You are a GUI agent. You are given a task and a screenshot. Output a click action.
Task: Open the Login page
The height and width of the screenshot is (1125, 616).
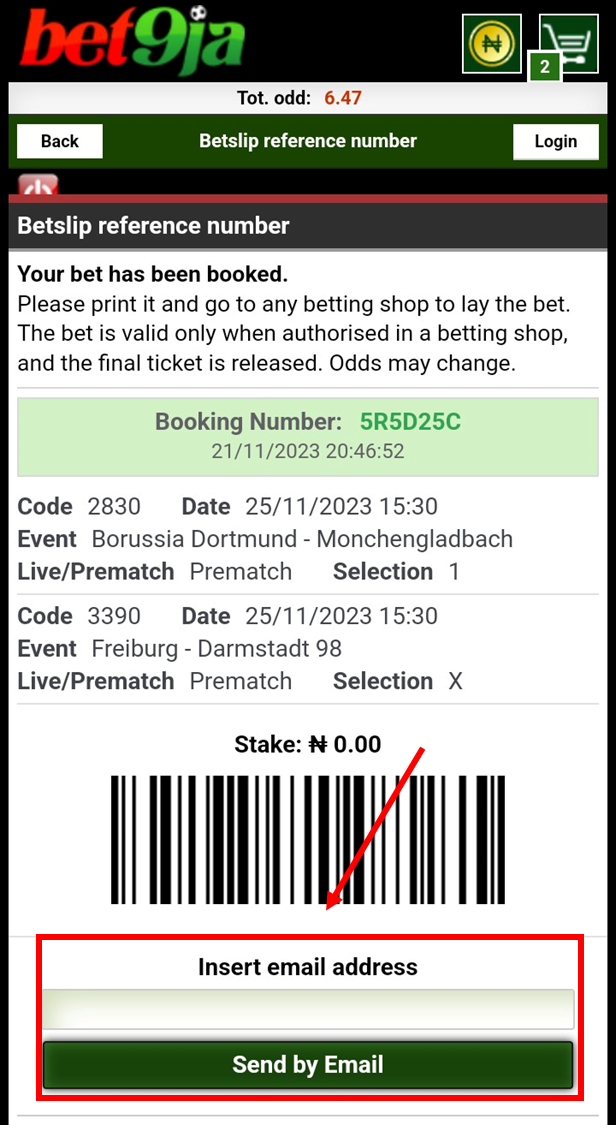(556, 141)
